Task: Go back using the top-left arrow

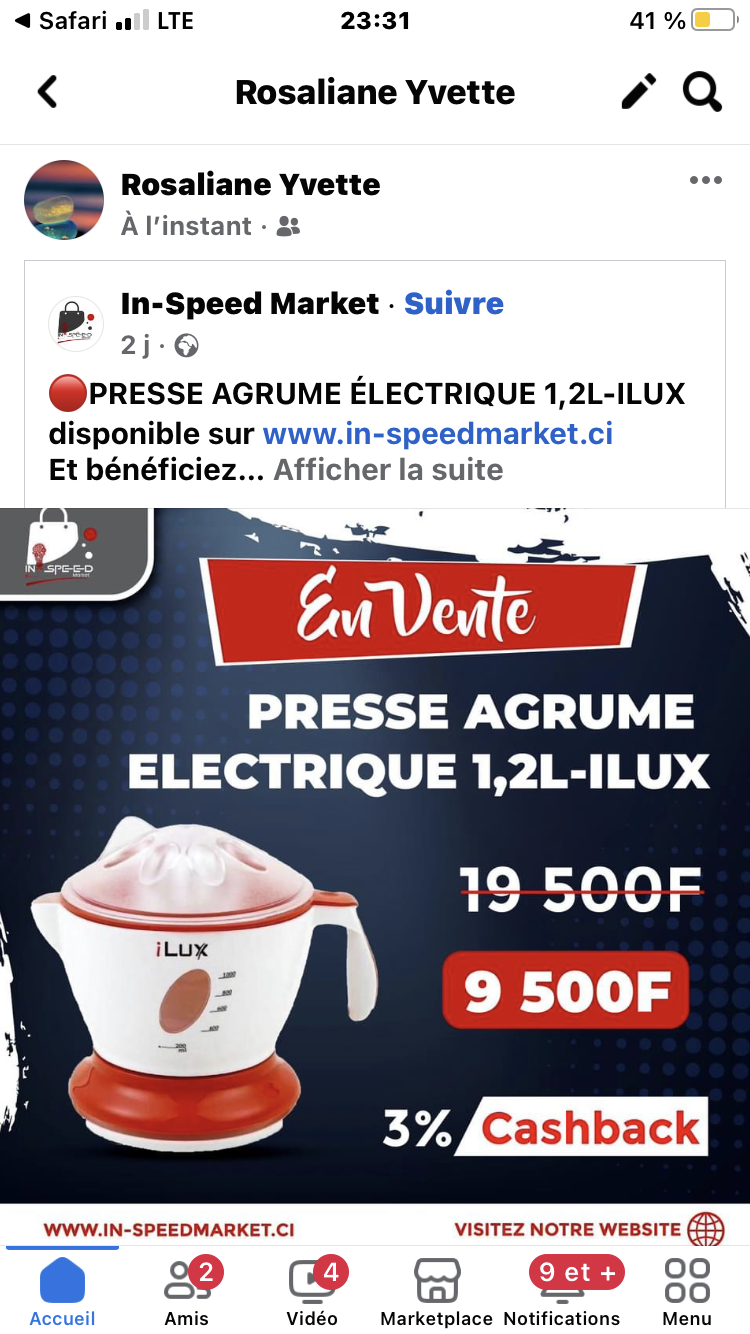Action: tap(47, 92)
